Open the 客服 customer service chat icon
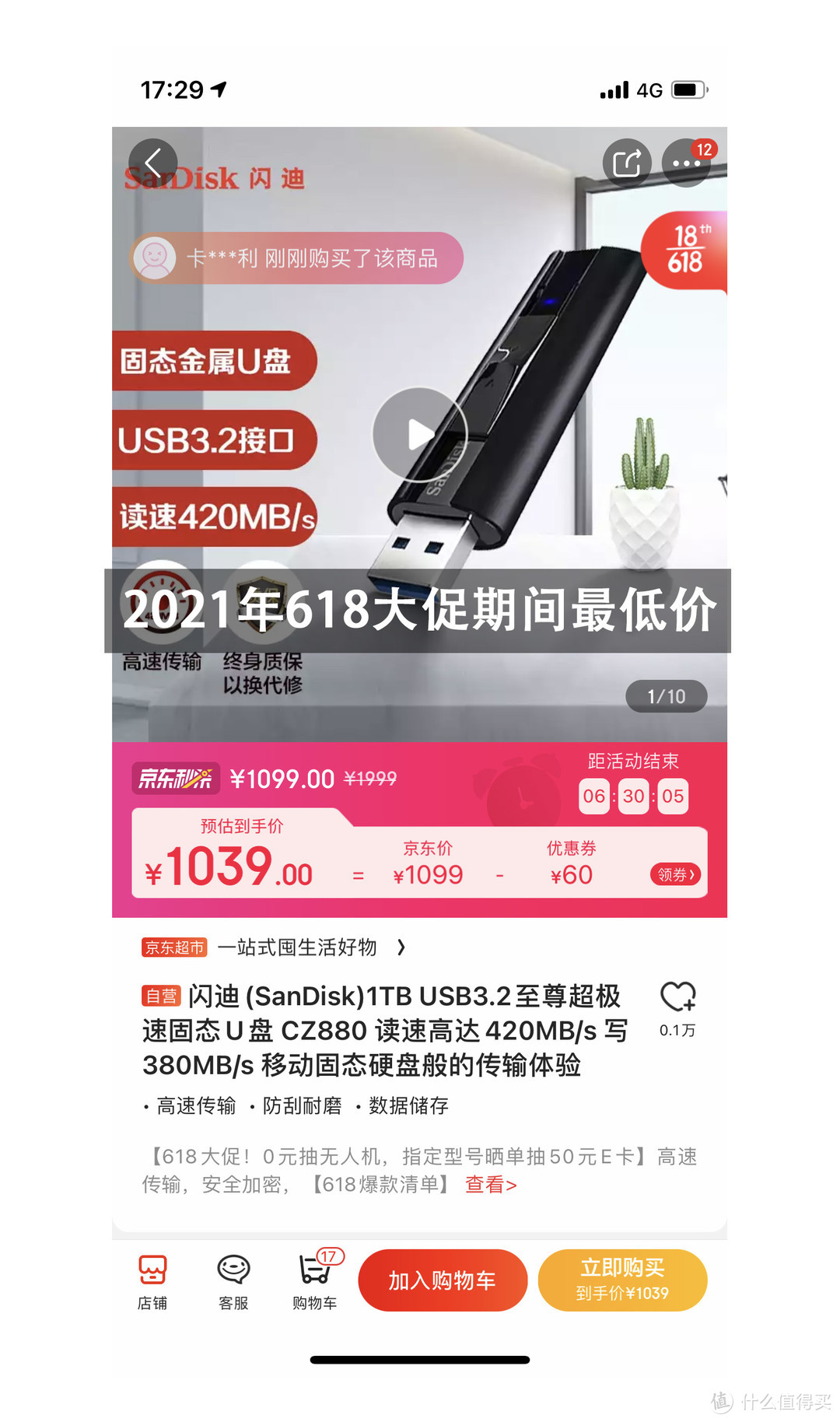 [233, 1280]
